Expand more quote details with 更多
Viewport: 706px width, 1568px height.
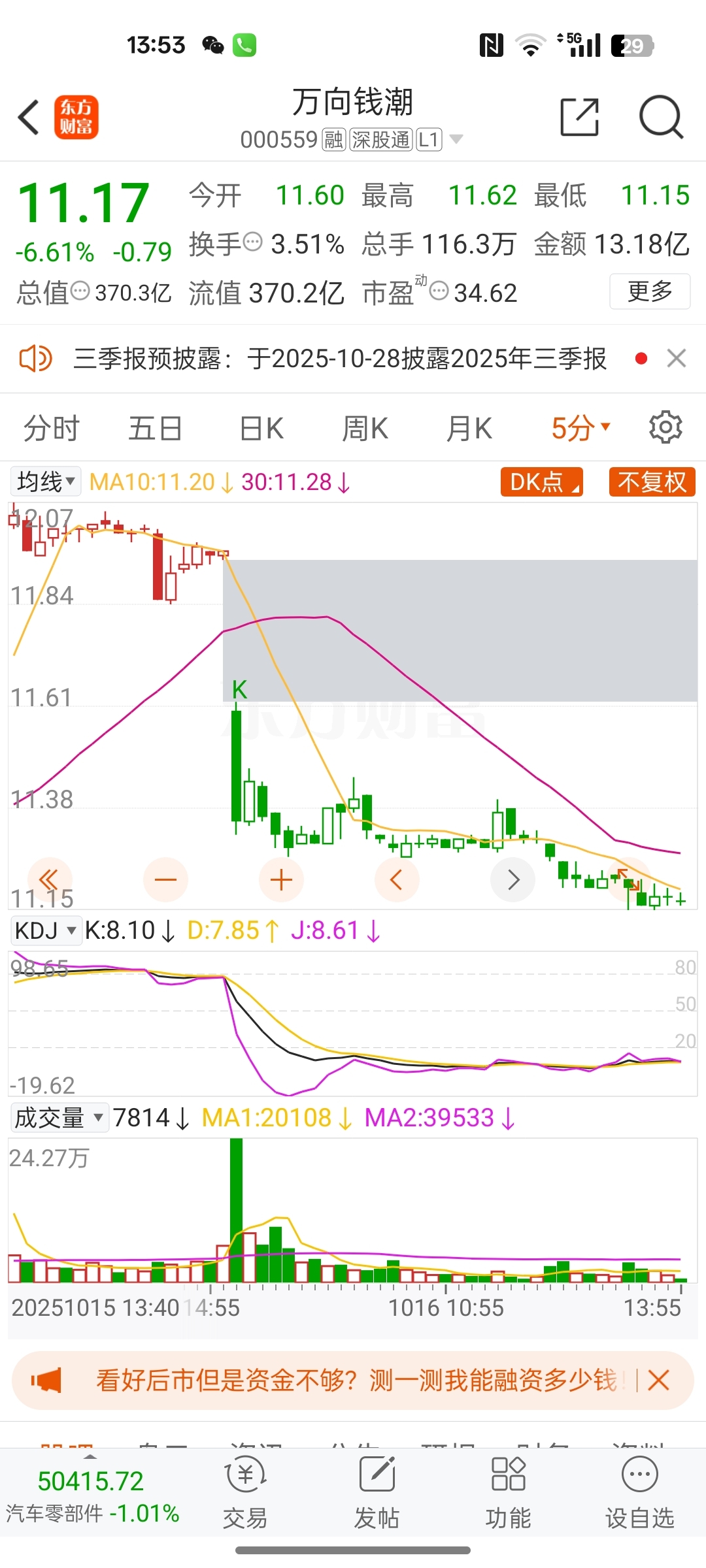click(x=650, y=291)
